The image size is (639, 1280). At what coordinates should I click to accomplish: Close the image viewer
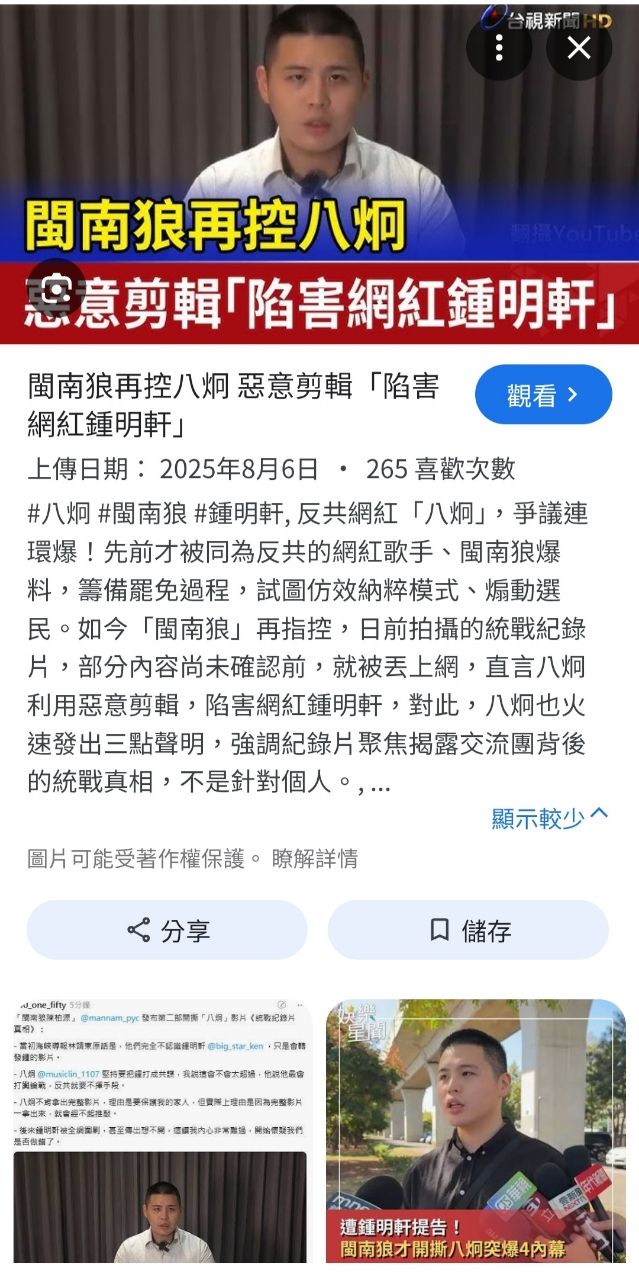click(x=579, y=48)
